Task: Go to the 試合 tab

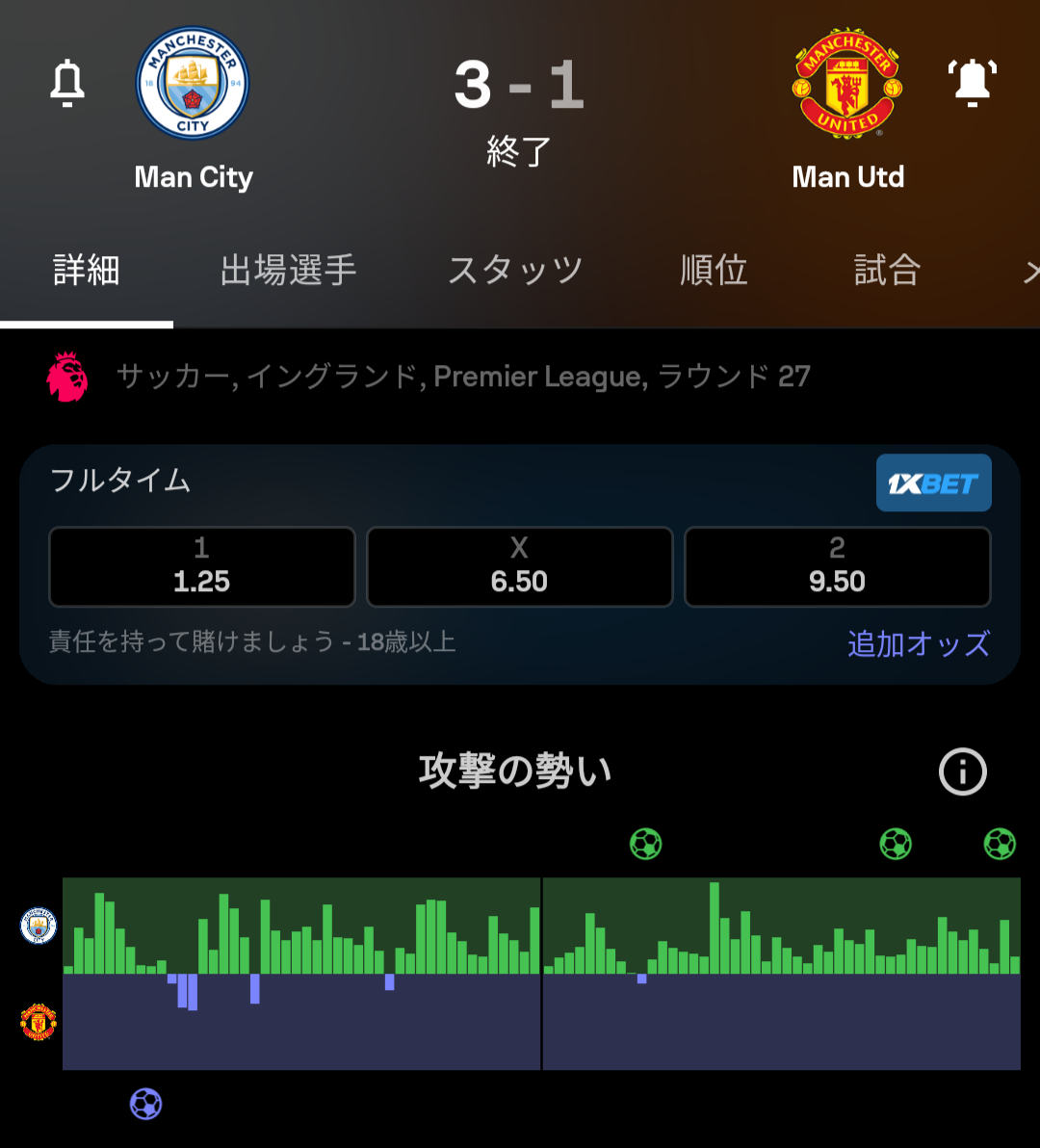Action: pyautogui.click(x=887, y=271)
